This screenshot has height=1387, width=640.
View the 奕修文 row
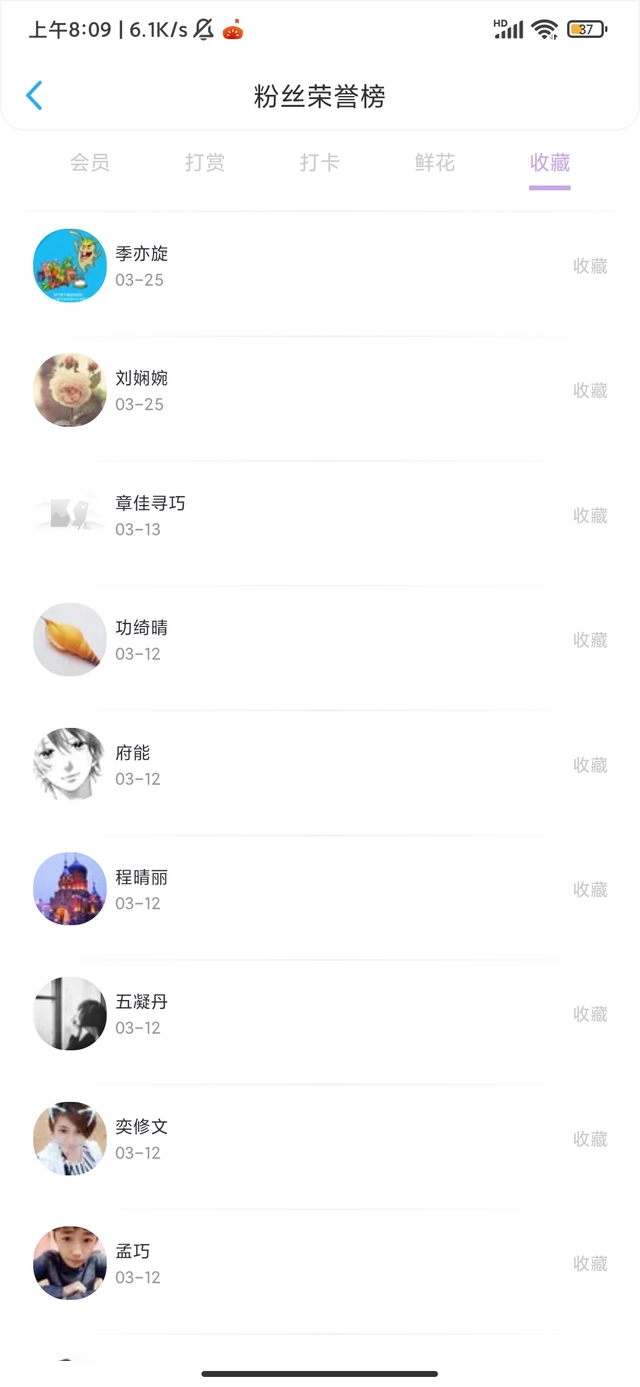[x=320, y=1139]
